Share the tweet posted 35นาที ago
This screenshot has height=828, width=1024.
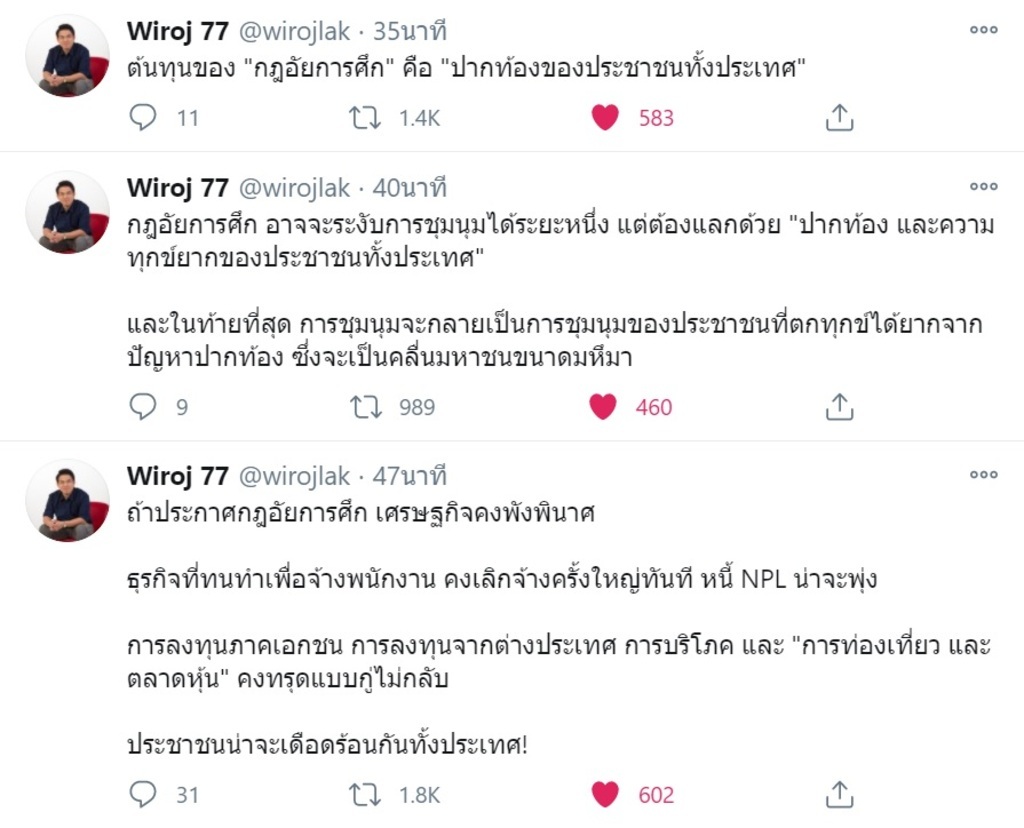838,118
